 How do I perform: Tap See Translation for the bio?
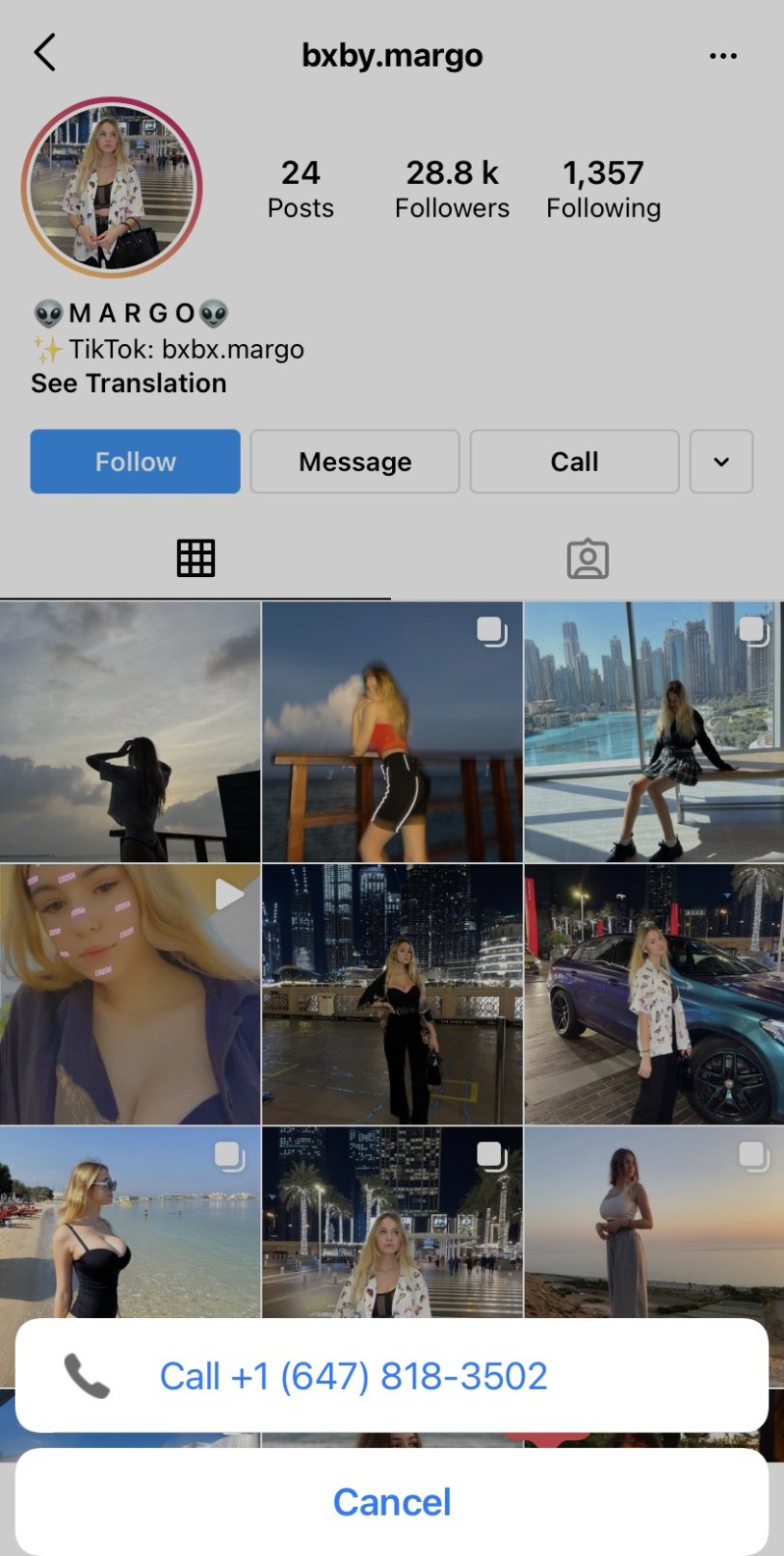tap(129, 383)
